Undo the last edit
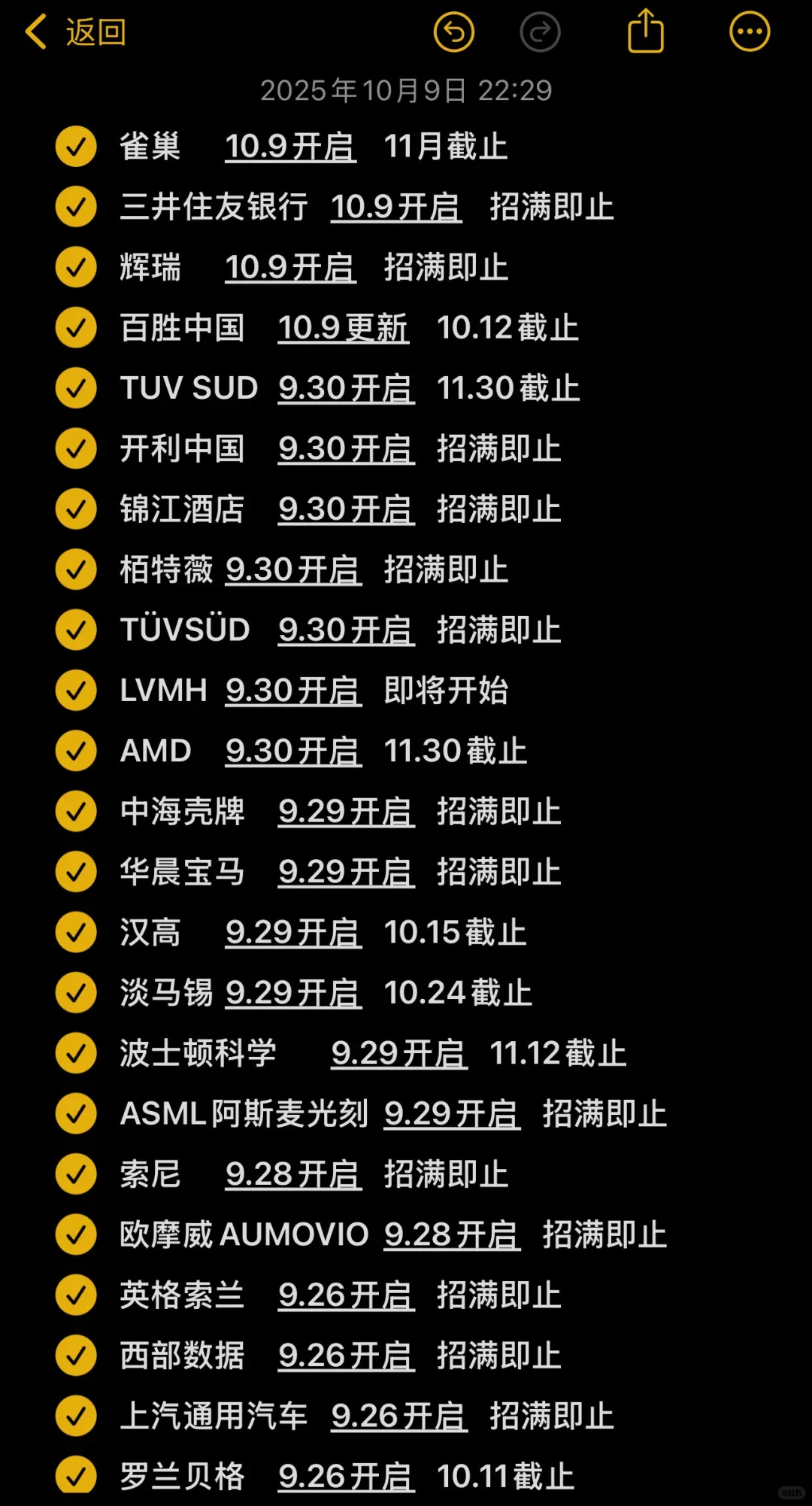 click(x=454, y=32)
